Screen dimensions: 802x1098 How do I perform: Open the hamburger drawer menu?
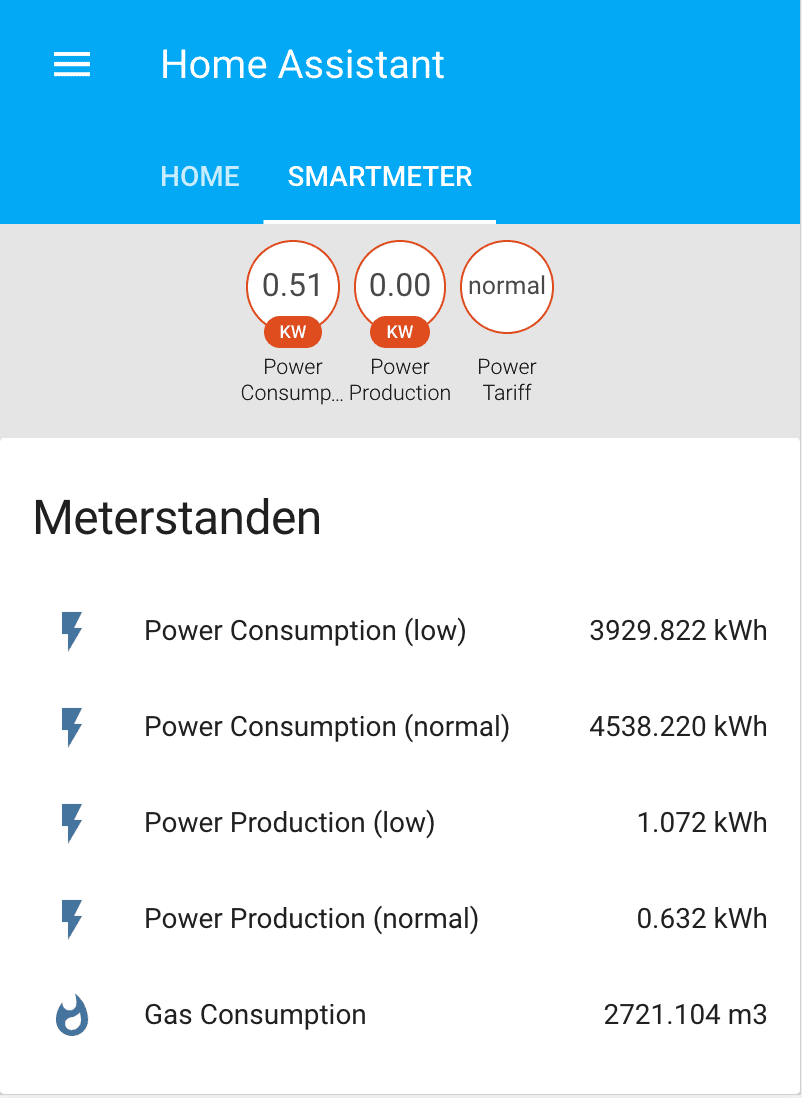point(72,65)
